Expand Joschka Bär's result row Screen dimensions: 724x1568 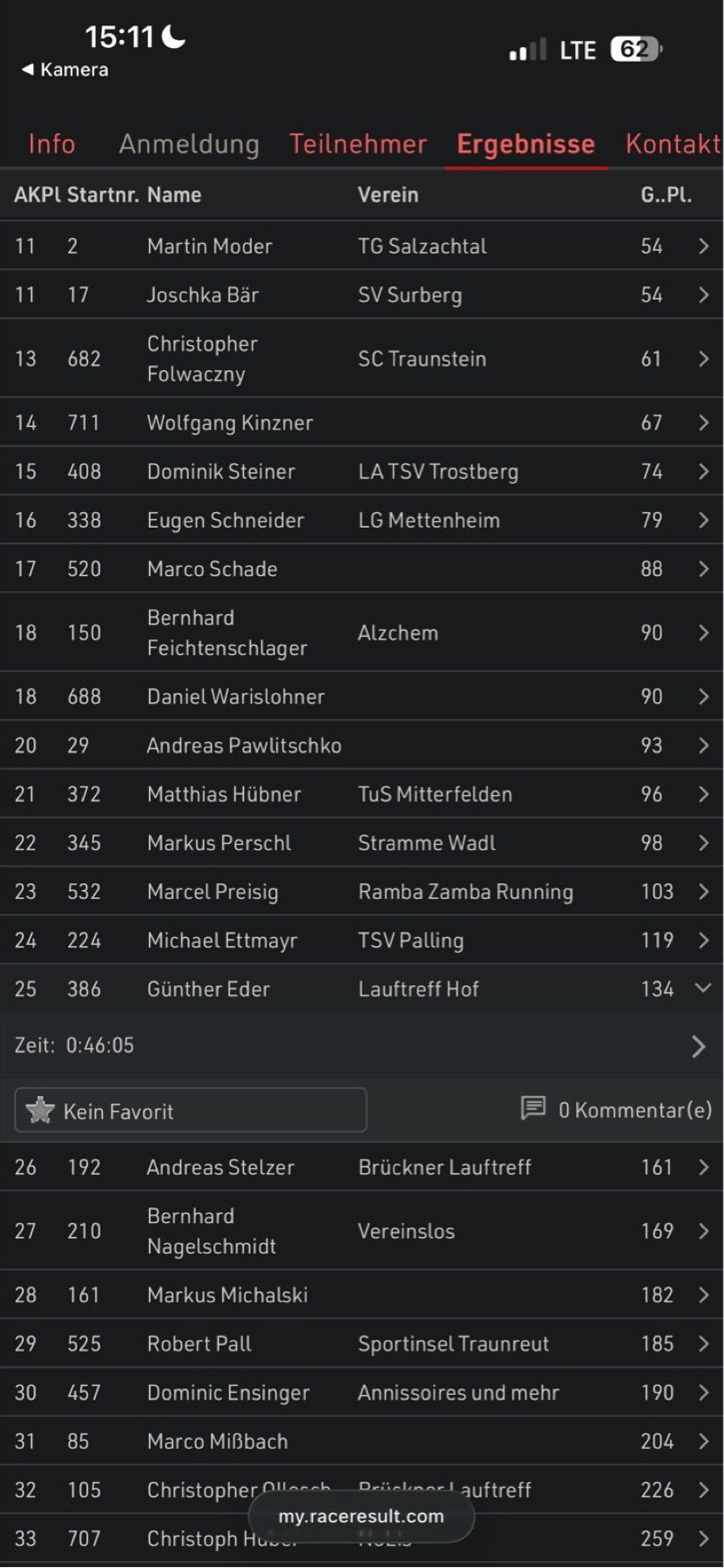tap(362, 295)
